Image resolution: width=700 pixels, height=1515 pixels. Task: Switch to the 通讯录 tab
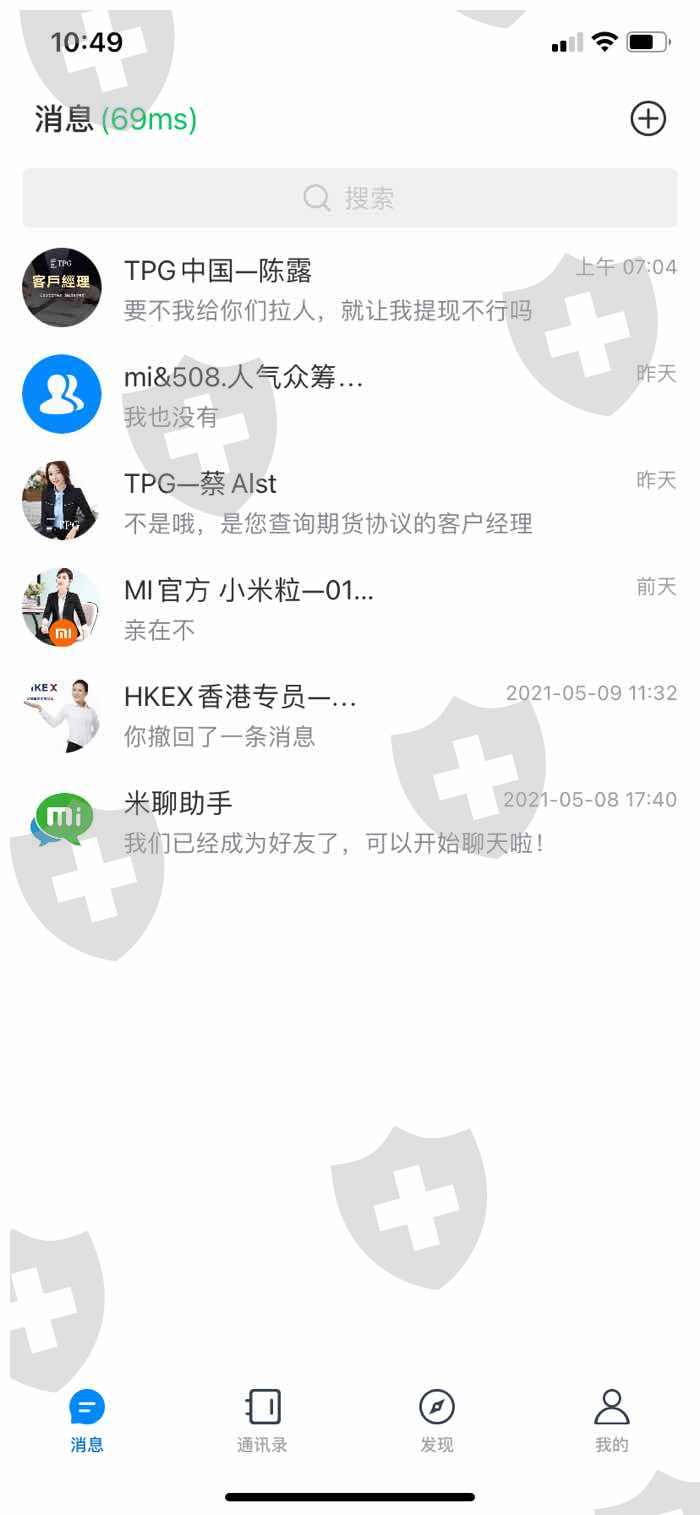point(262,1420)
